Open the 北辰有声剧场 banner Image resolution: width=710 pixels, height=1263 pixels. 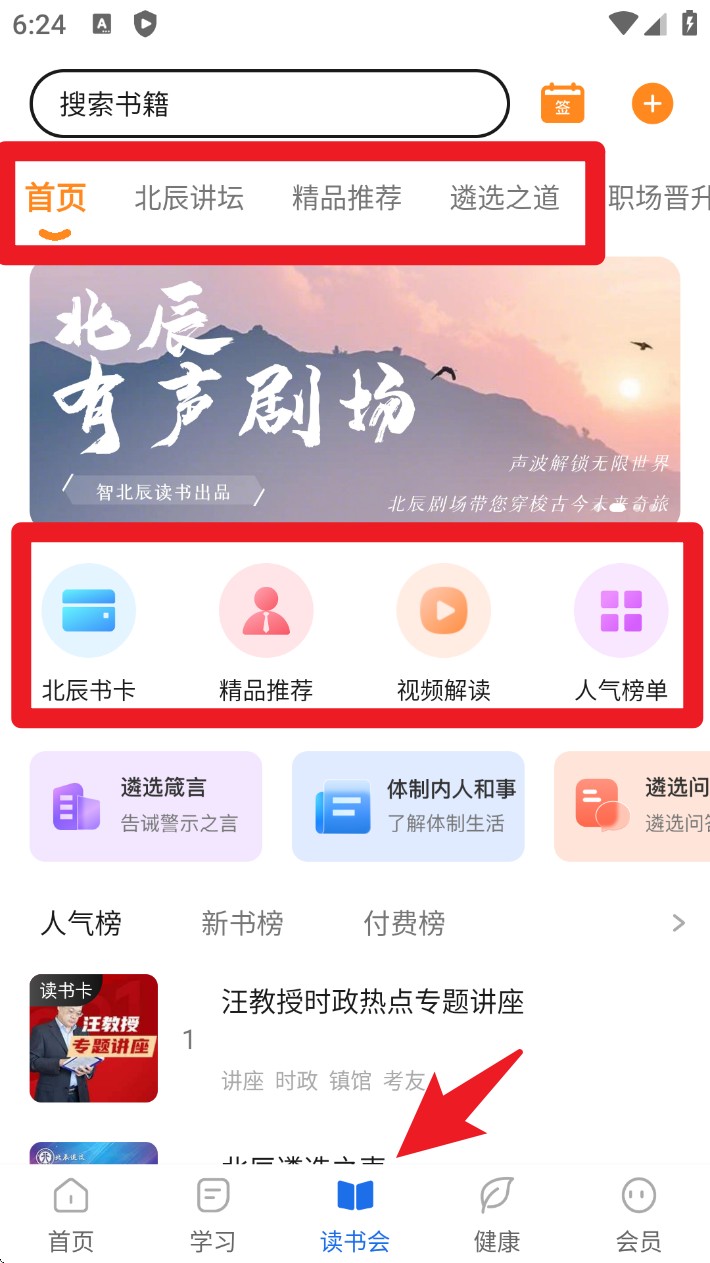[x=354, y=390]
